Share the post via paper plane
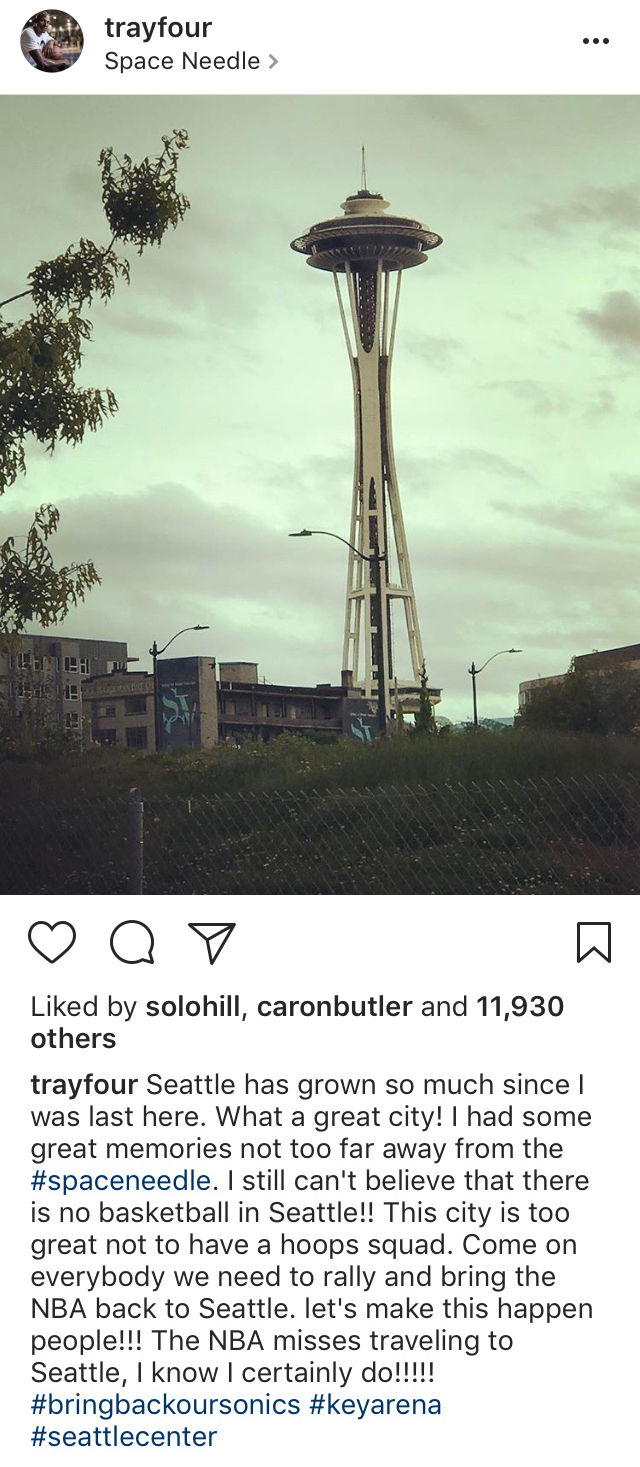 pyautogui.click(x=212, y=942)
